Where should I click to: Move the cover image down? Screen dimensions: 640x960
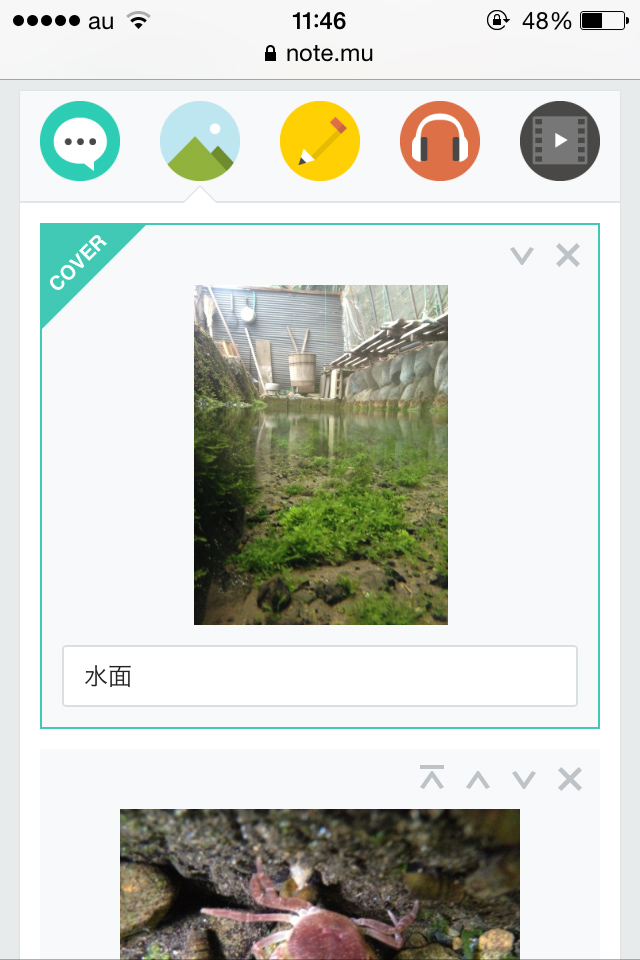click(521, 256)
